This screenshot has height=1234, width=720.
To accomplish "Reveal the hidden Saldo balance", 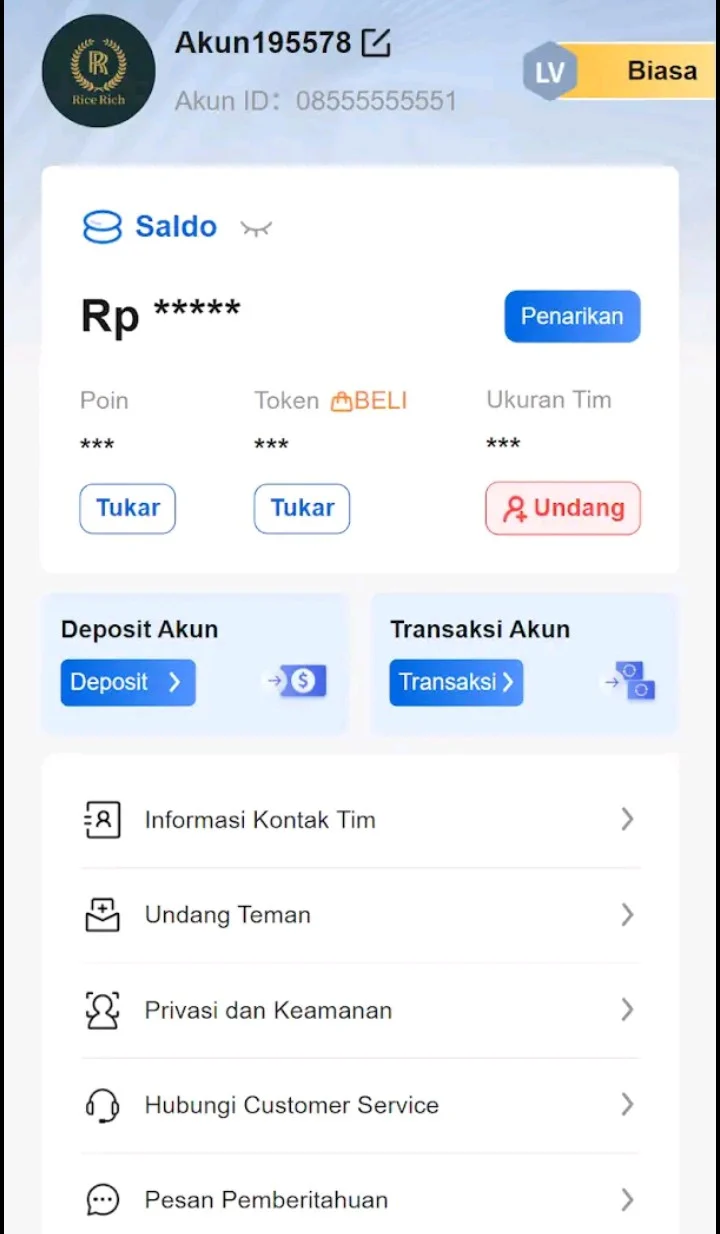I will [x=256, y=228].
